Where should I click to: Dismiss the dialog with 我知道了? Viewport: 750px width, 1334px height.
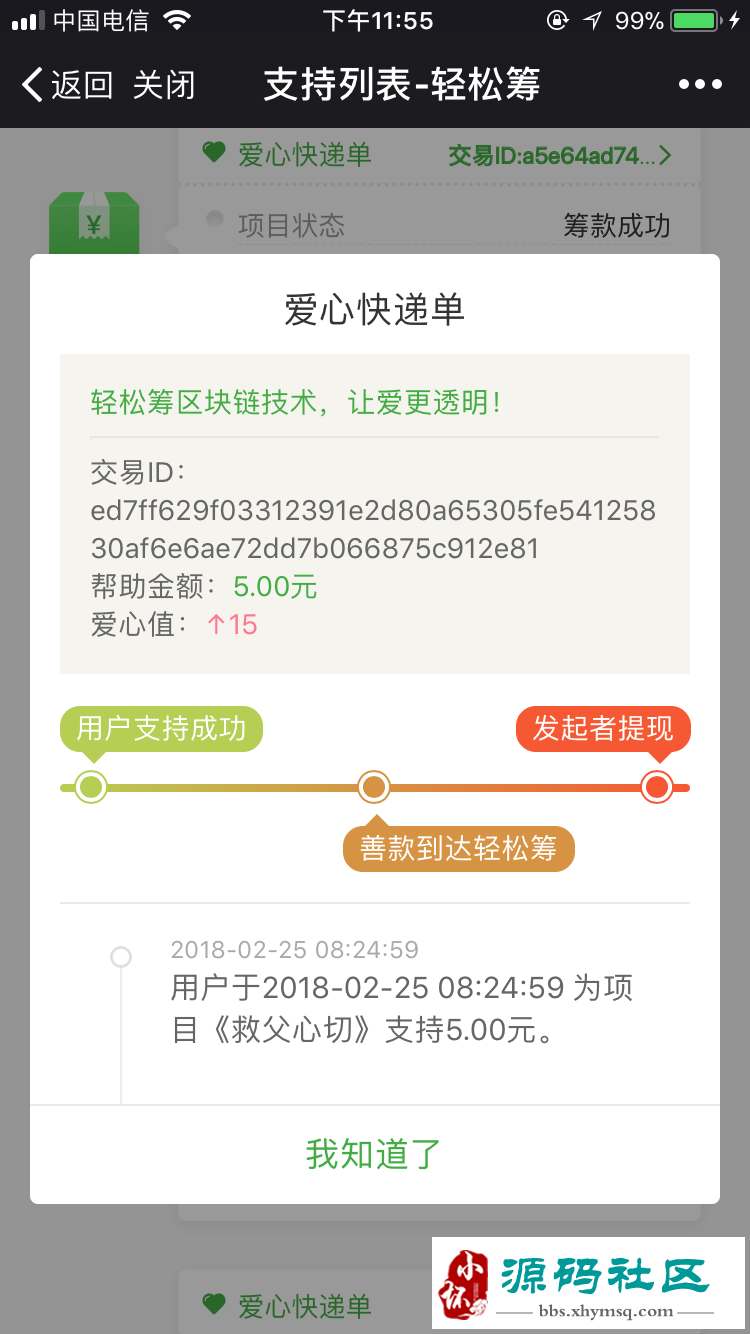(x=374, y=1154)
